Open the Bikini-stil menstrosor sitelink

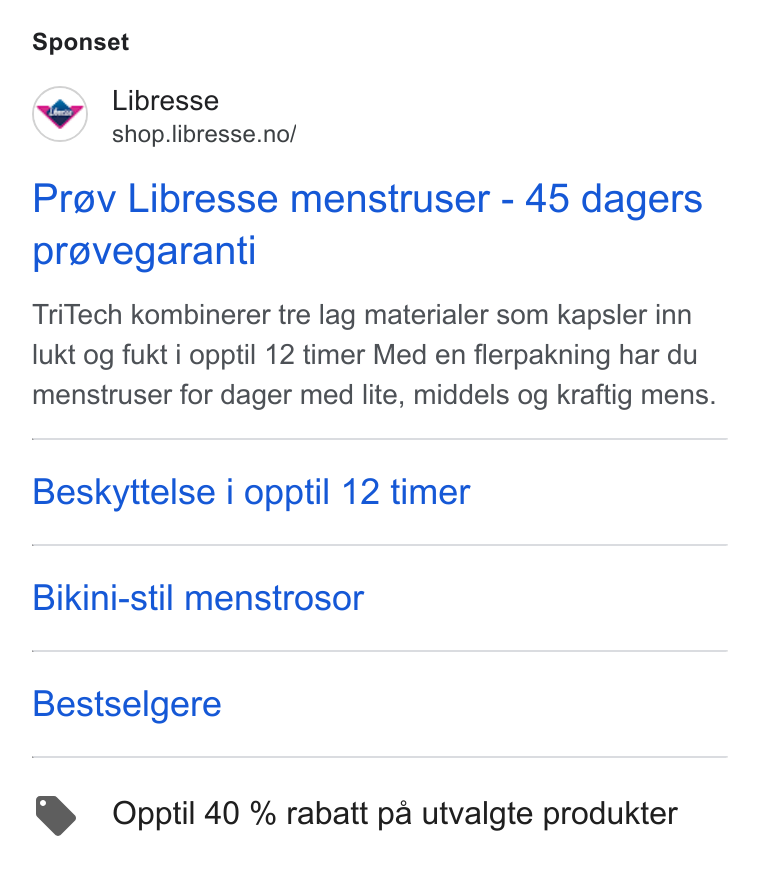(198, 598)
